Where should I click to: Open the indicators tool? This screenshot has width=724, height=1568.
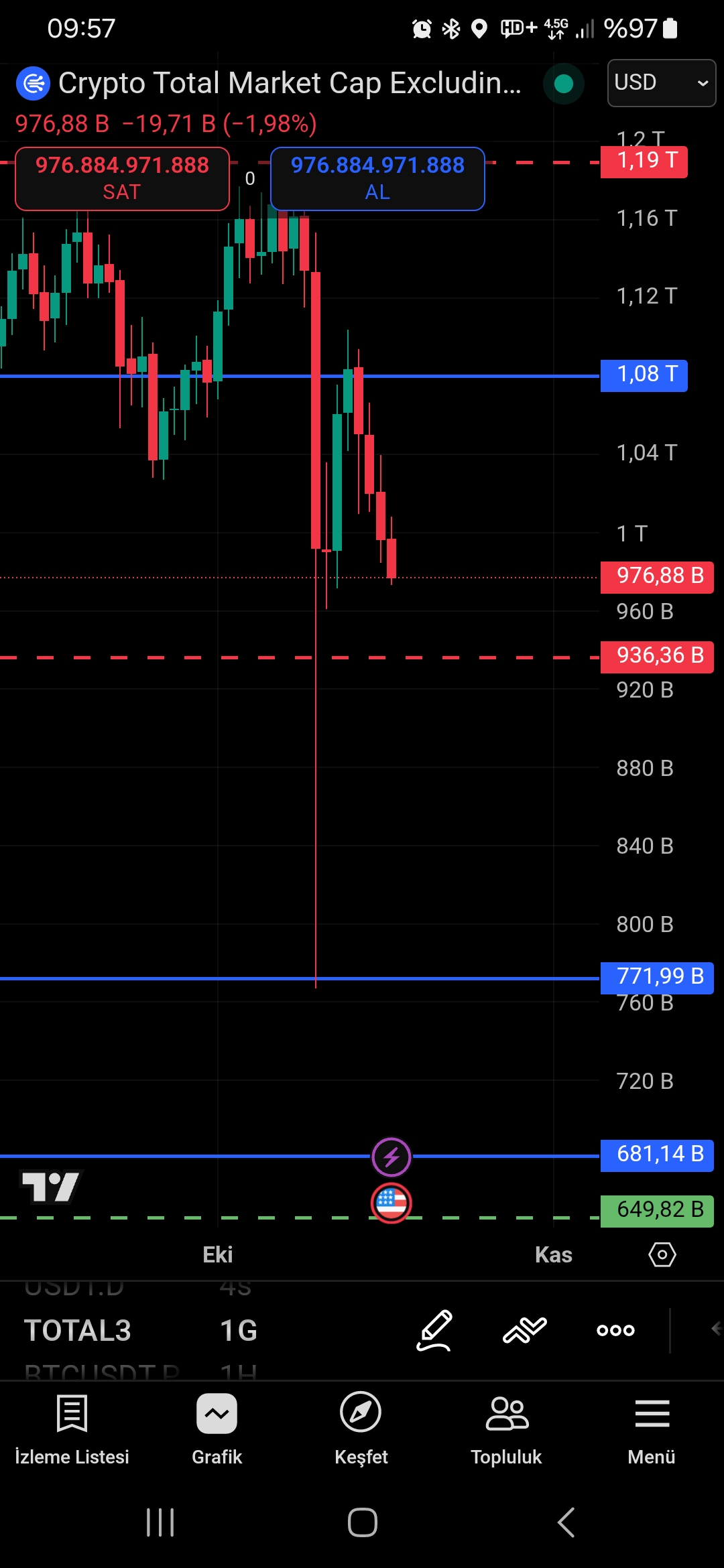525,1330
